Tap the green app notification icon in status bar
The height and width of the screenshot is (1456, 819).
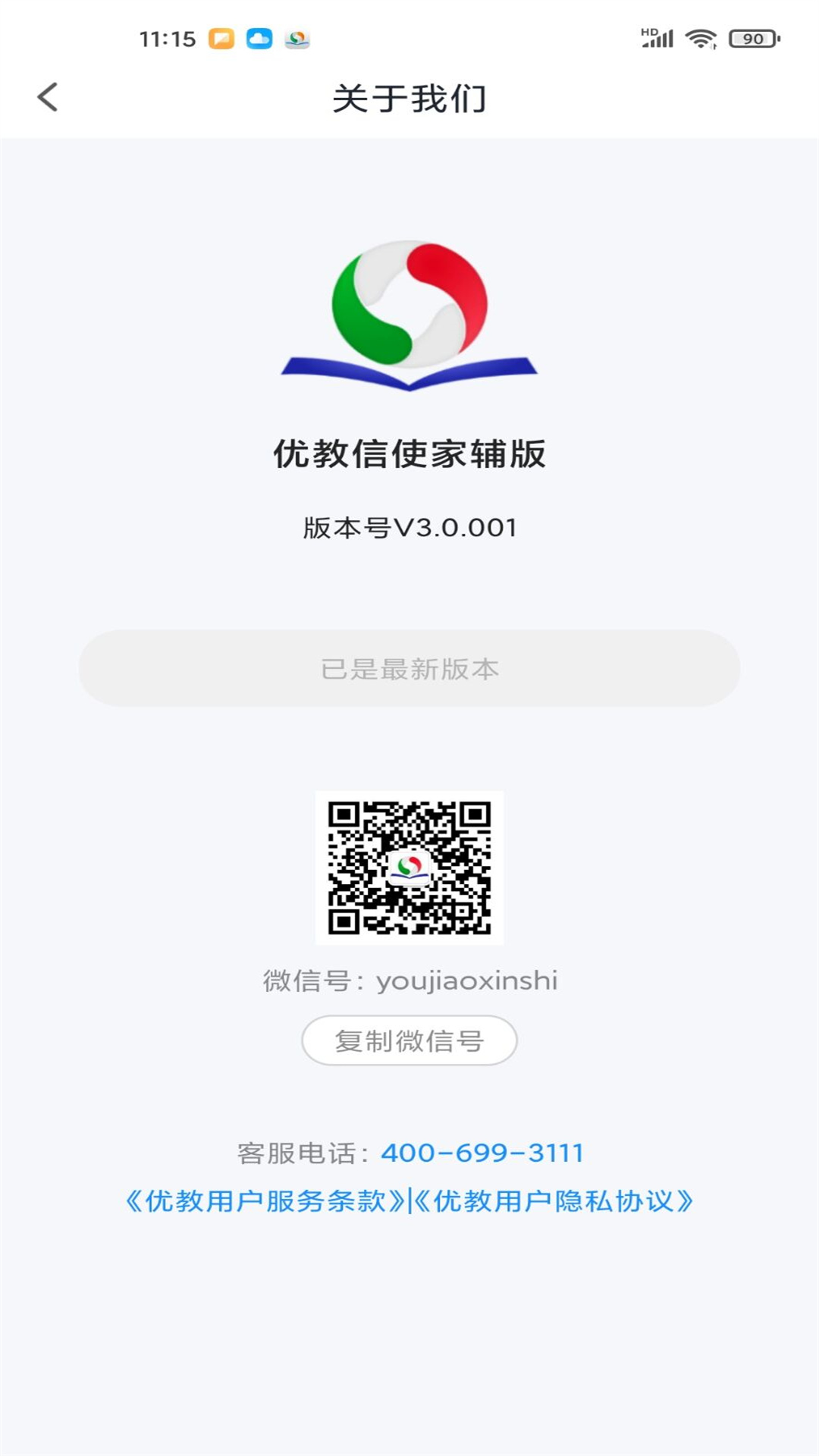297,39
